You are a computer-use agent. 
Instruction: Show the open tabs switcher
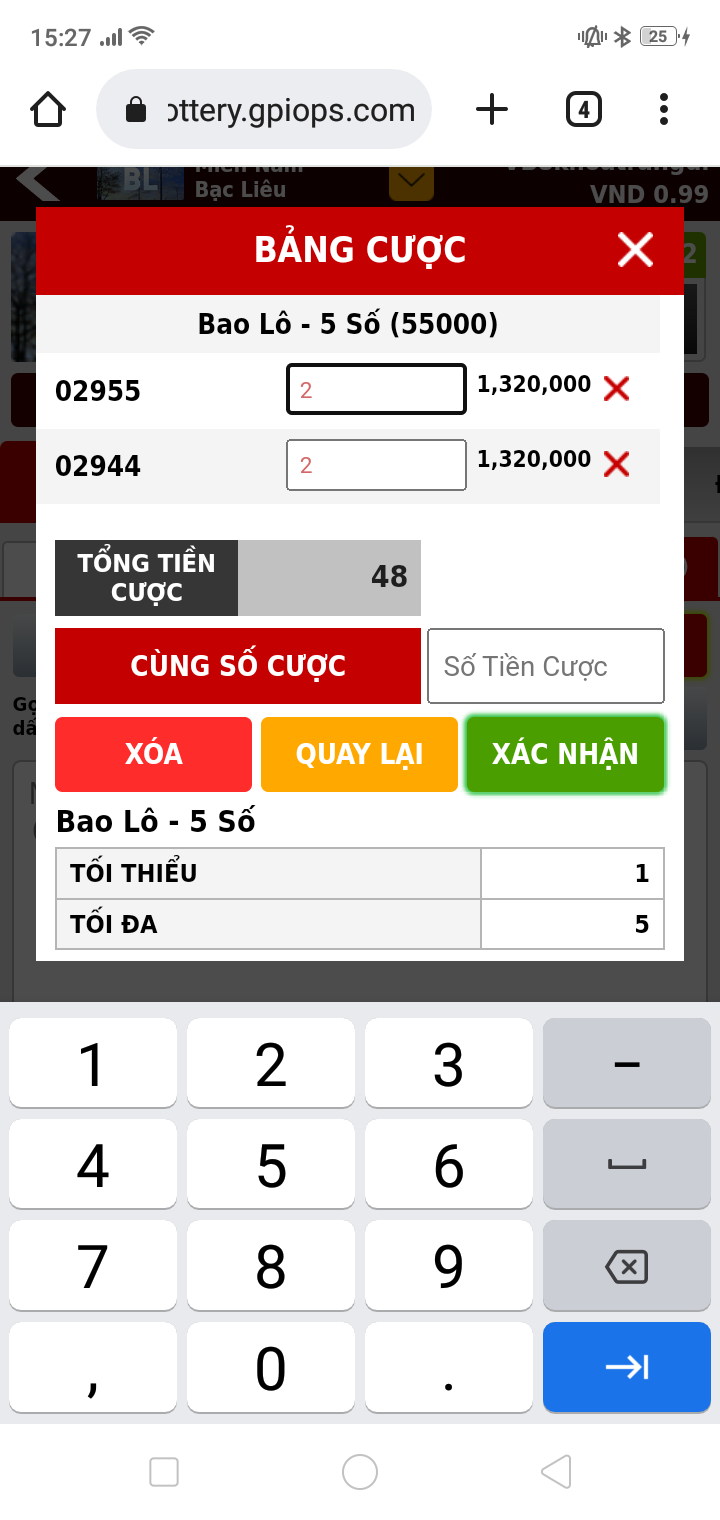(x=584, y=109)
